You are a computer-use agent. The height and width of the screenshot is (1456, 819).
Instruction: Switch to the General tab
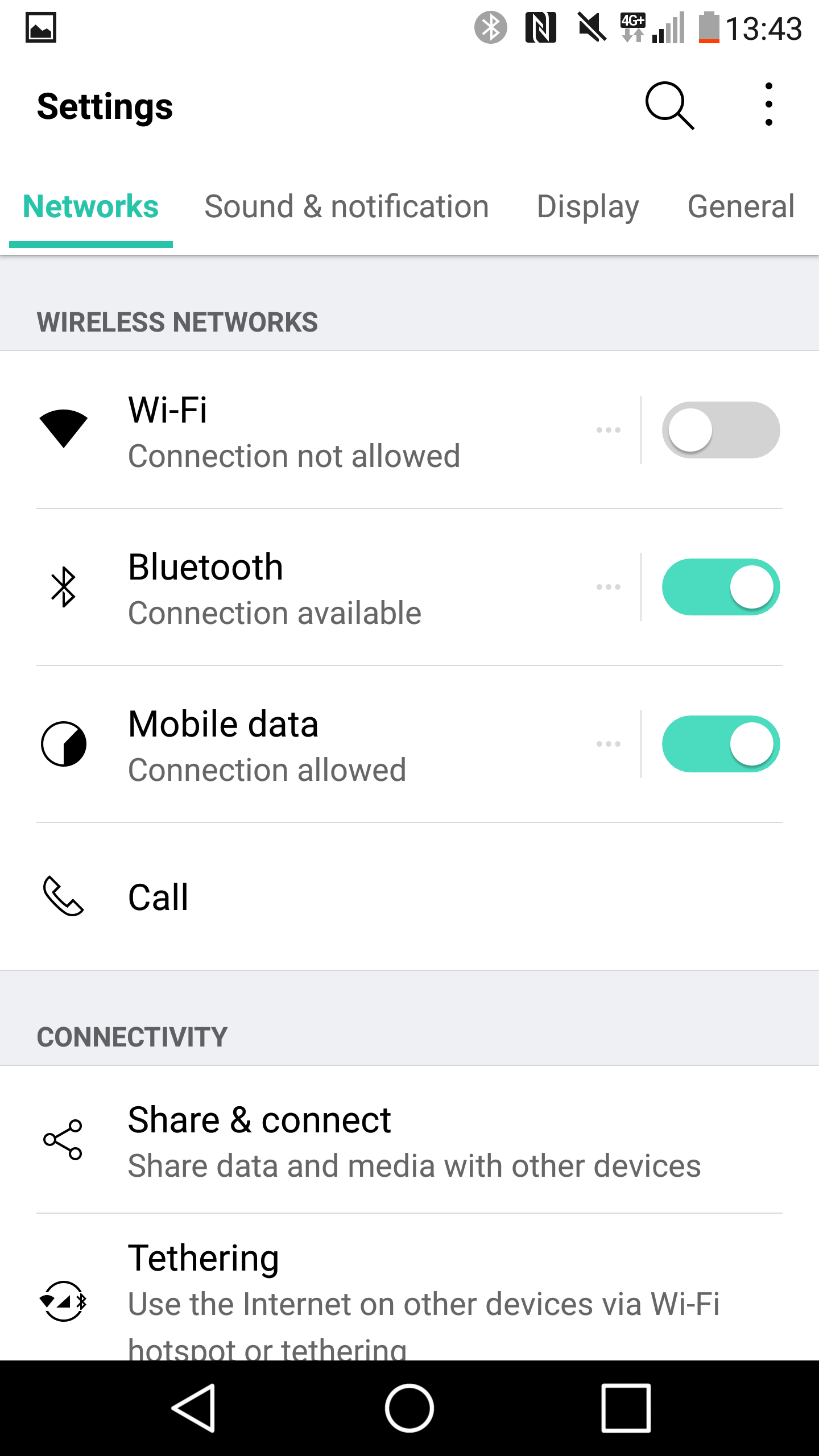click(x=741, y=206)
